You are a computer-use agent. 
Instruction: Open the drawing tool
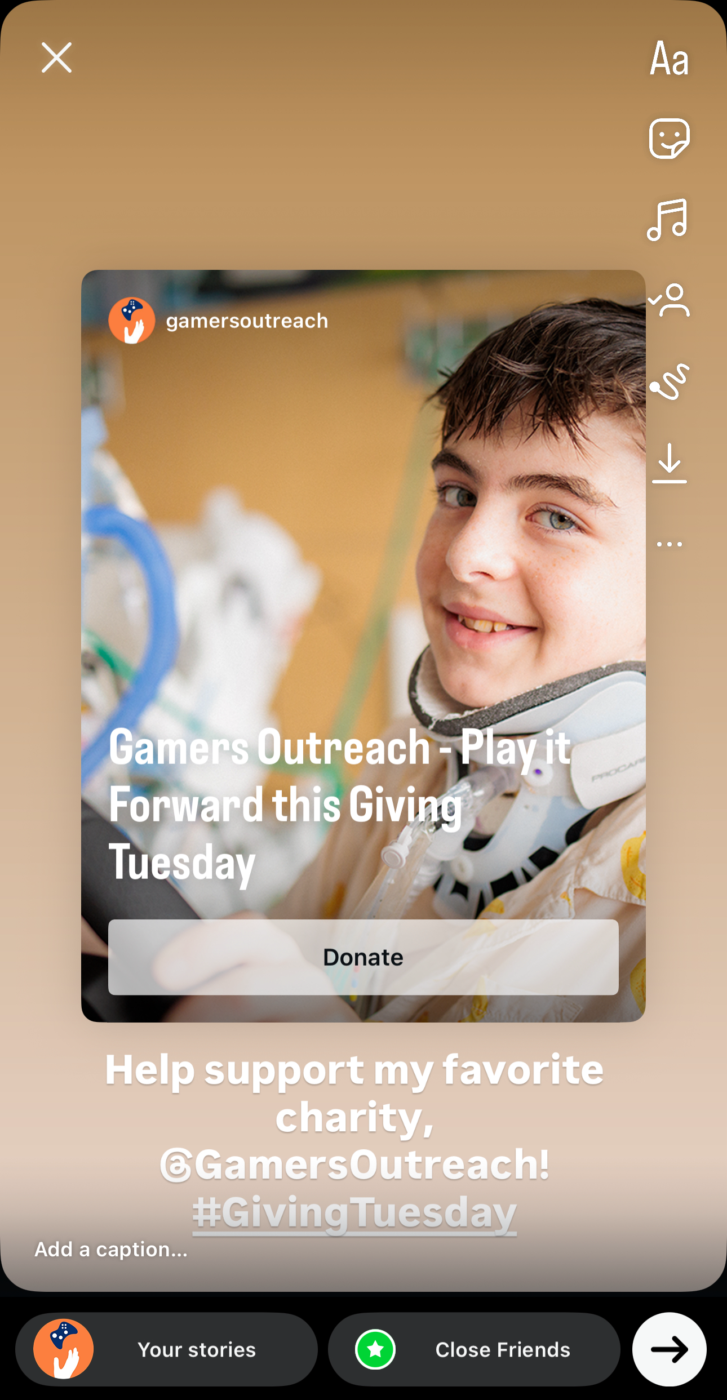[669, 382]
